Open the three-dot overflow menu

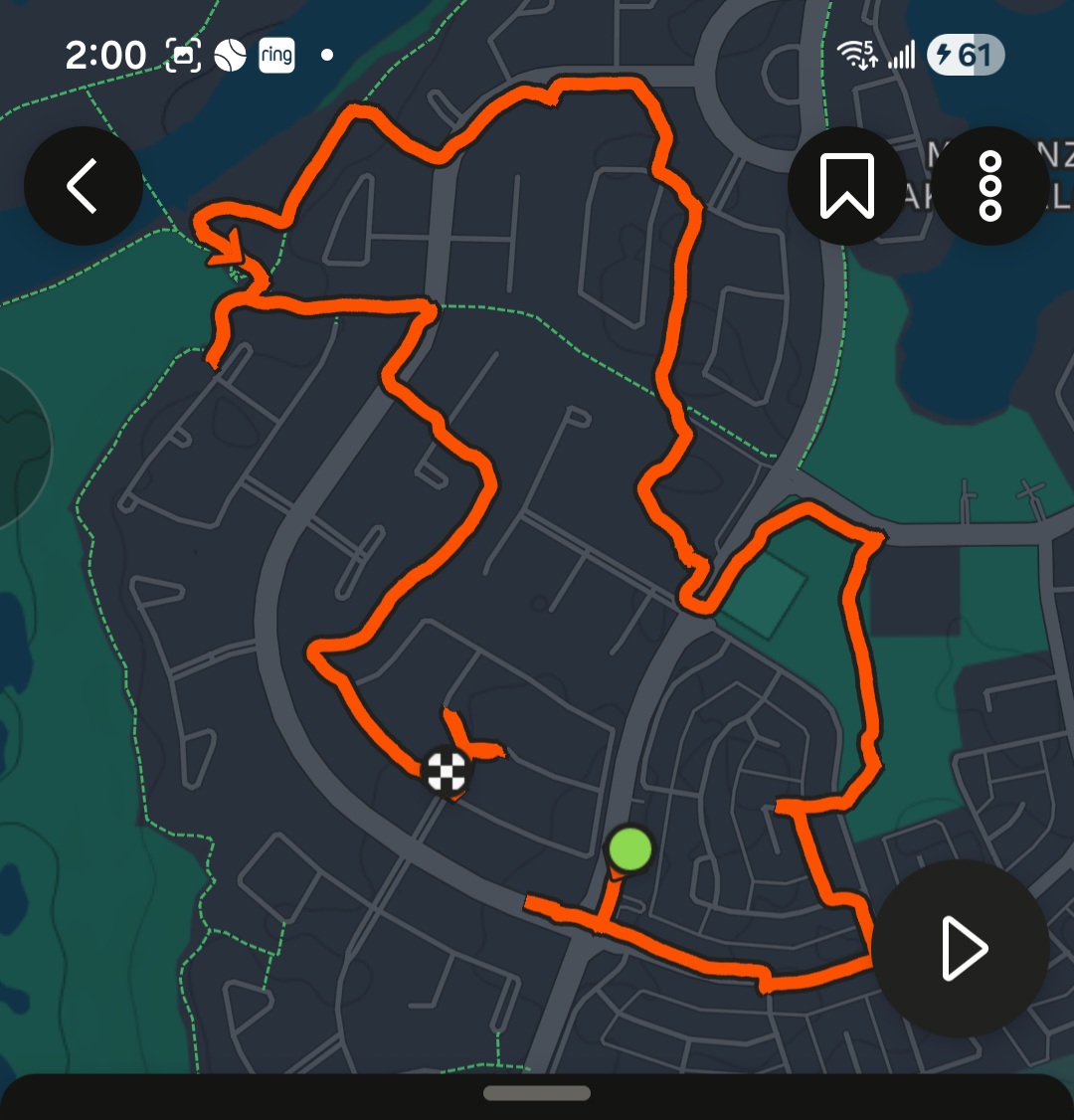(x=989, y=186)
